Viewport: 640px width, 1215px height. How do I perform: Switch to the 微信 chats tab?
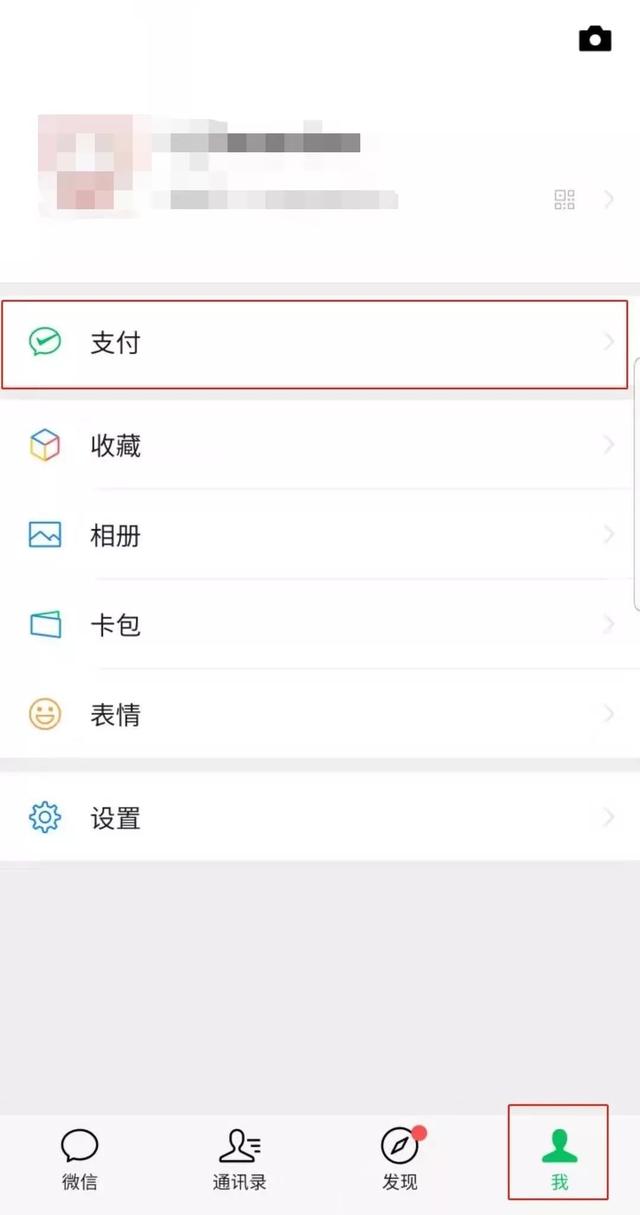[x=80, y=1159]
